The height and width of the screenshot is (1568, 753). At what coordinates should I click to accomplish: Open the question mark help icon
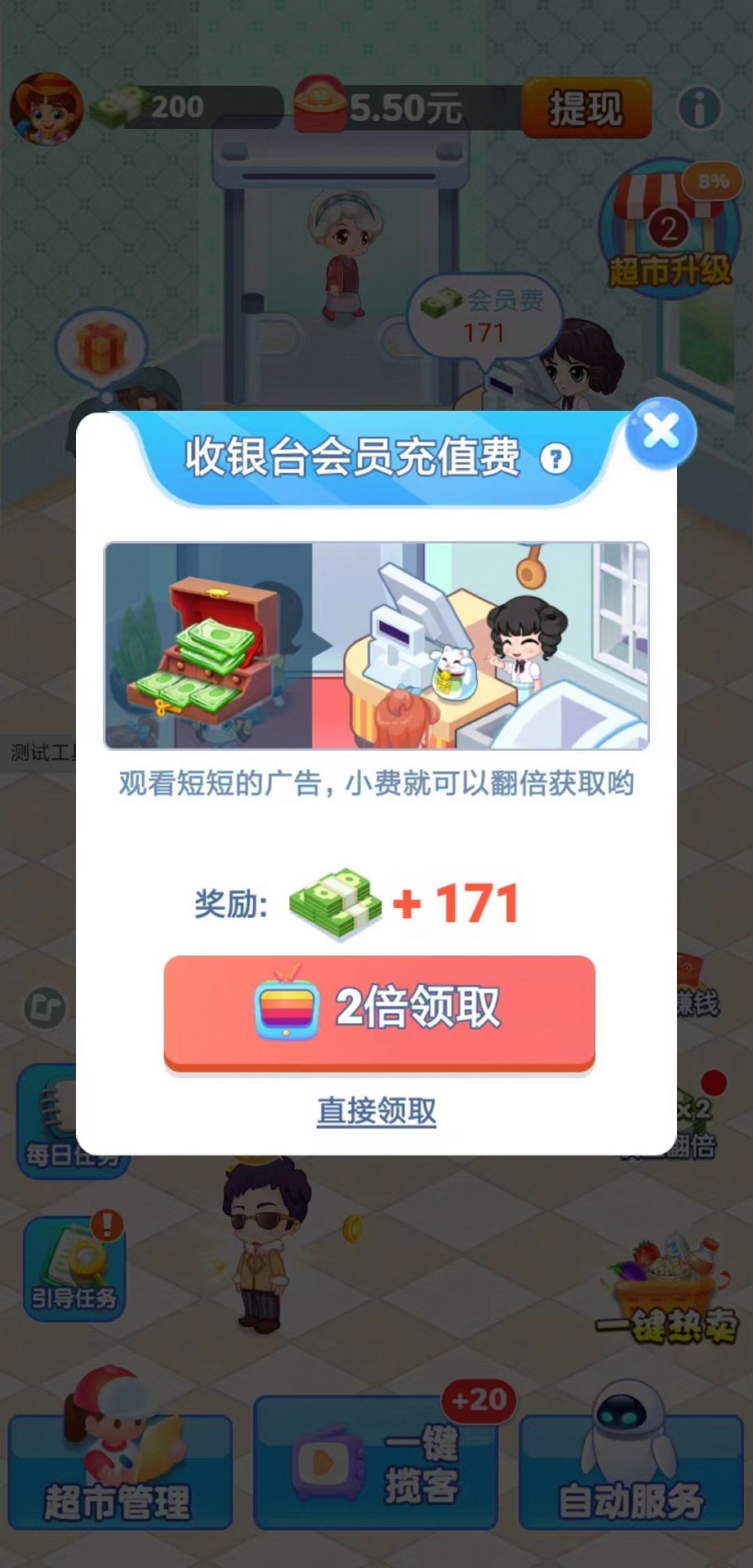pos(556,459)
